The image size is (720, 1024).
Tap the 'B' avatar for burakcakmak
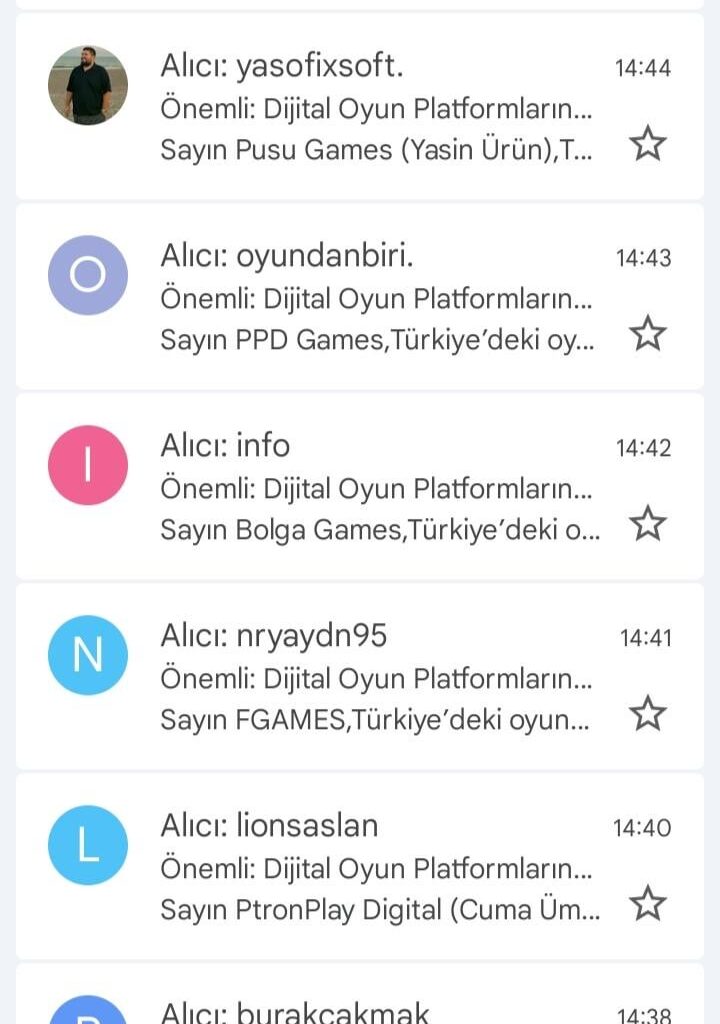point(86,1013)
